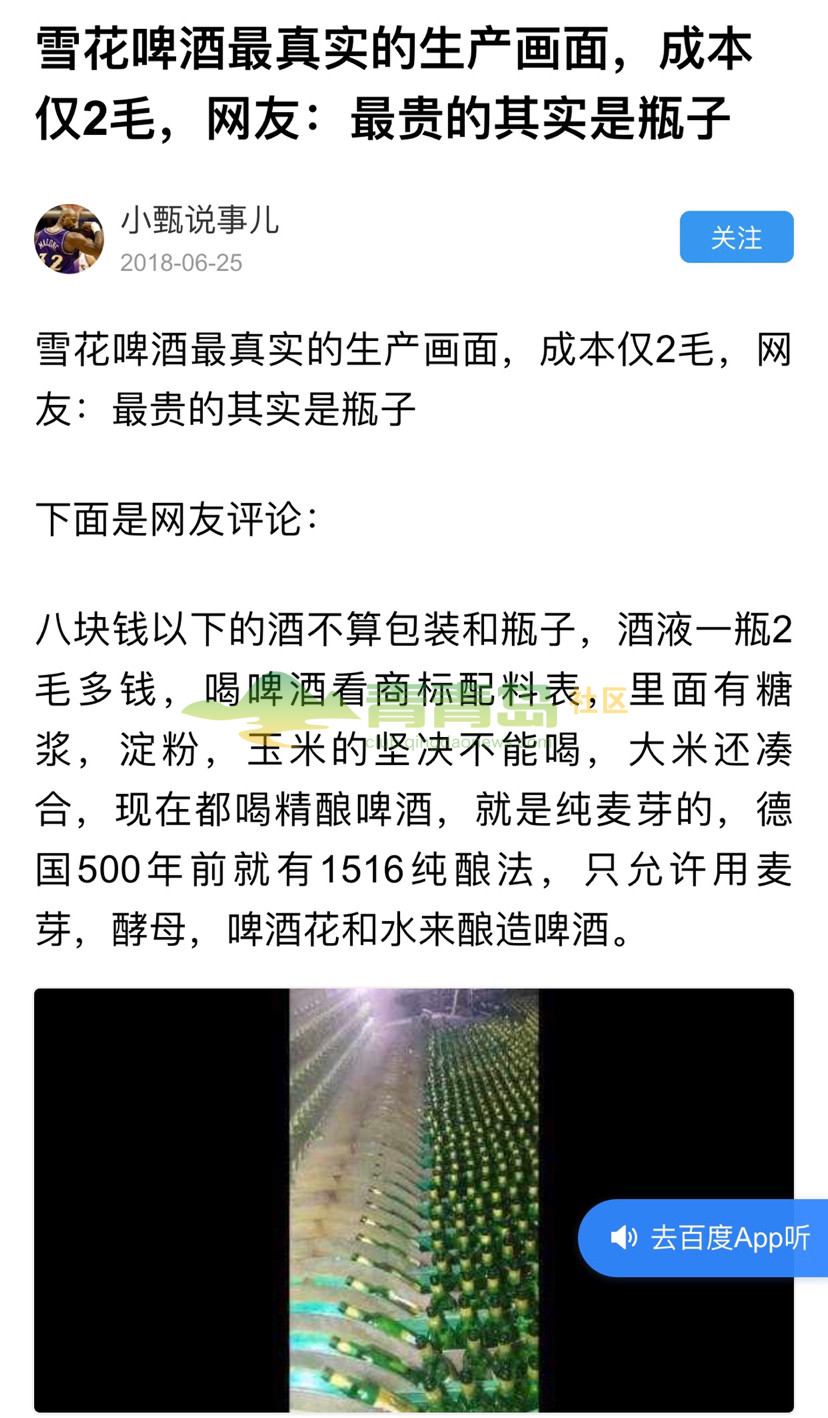This screenshot has width=828, height=1418.
Task: Open author name 小甄说事儿
Action: tap(200, 220)
